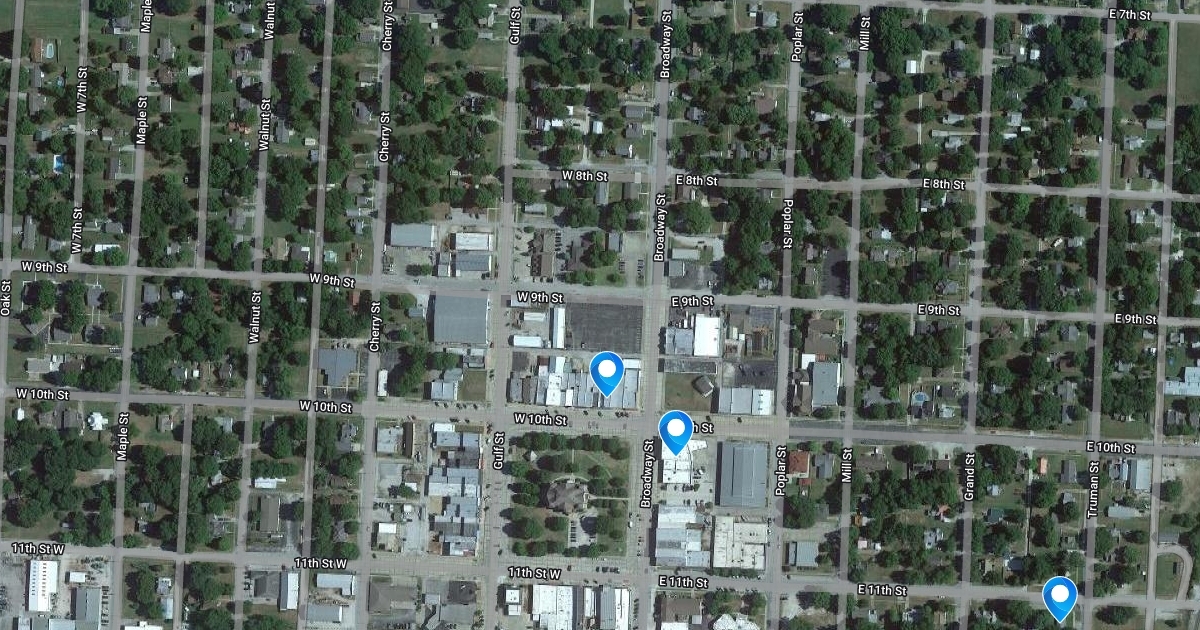The width and height of the screenshot is (1200, 630).
Task: Select the map pin on W 10th St block
Action: pyautogui.click(x=607, y=372)
